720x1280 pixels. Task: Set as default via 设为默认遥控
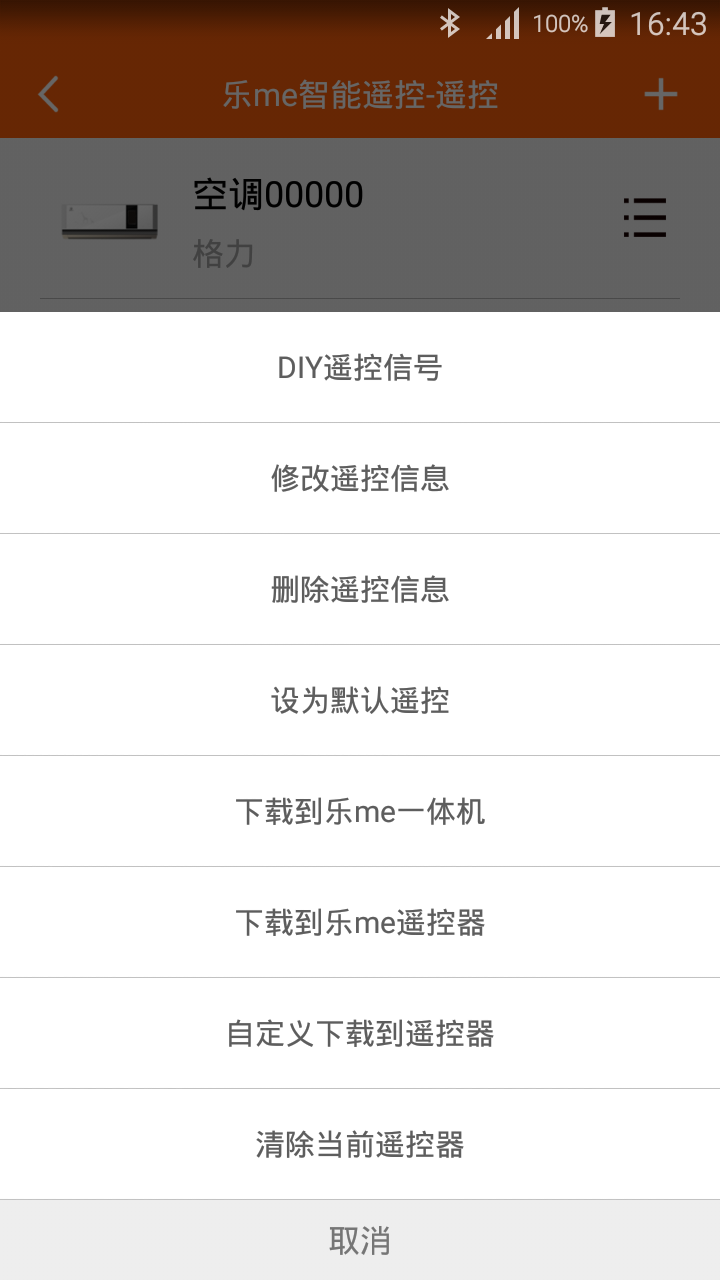pos(360,700)
